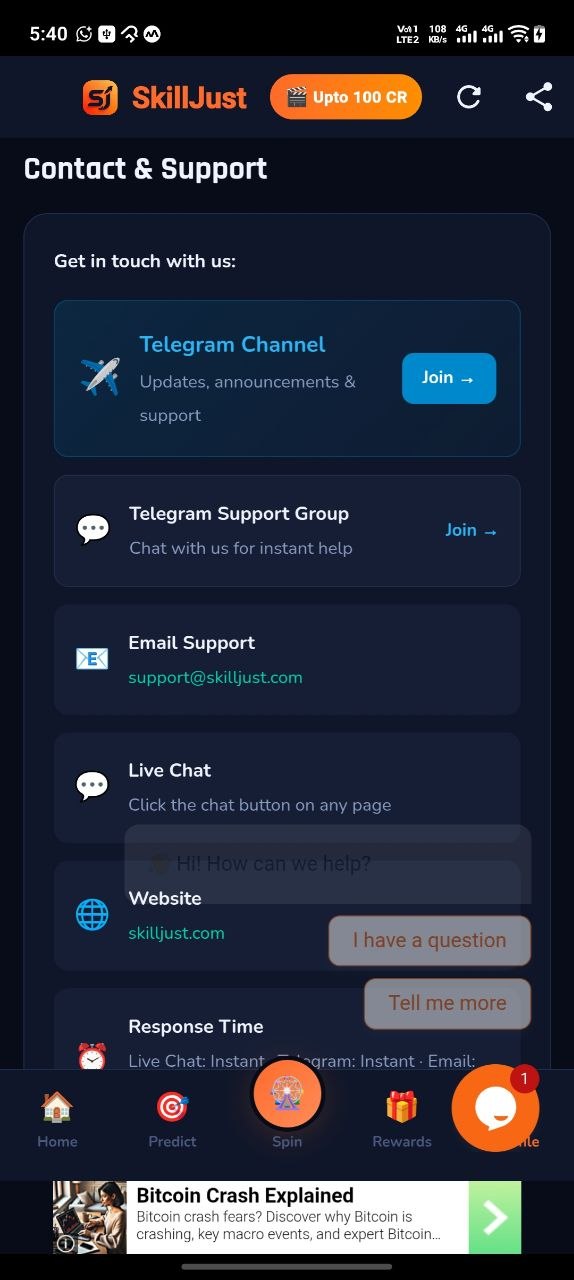
Task: Tap the refresh icon in header
Action: tap(469, 97)
